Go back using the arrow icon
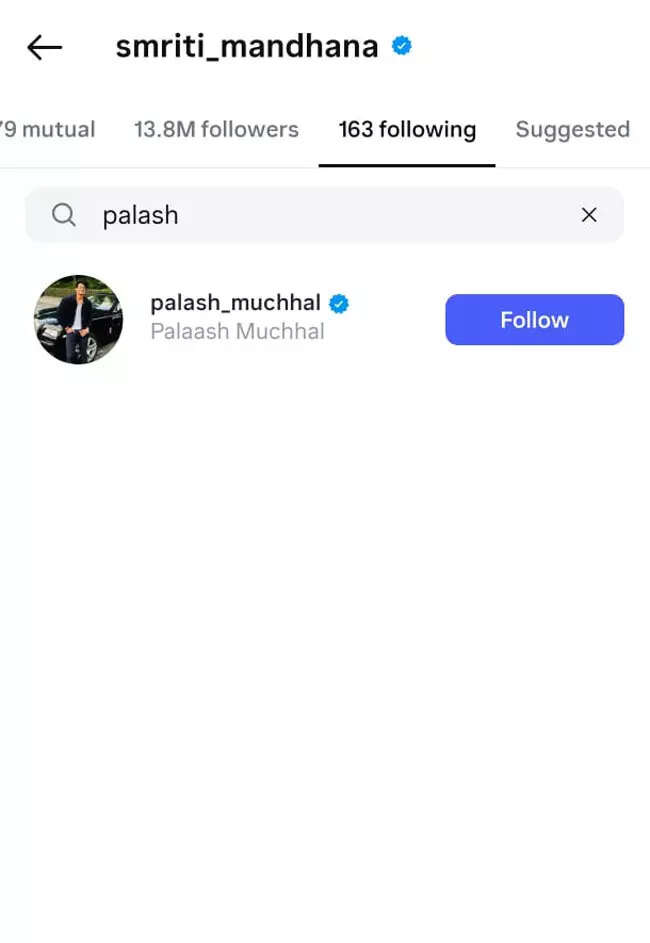650x943 pixels. [x=44, y=47]
